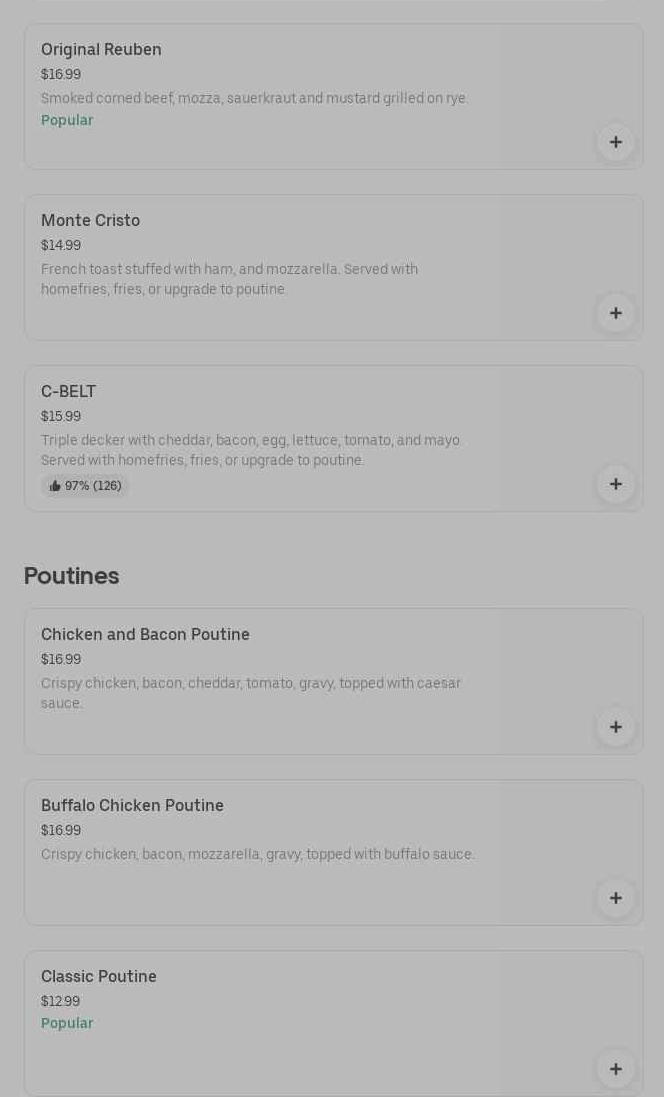
Task: Open the Original Reuben item details
Action: click(334, 97)
